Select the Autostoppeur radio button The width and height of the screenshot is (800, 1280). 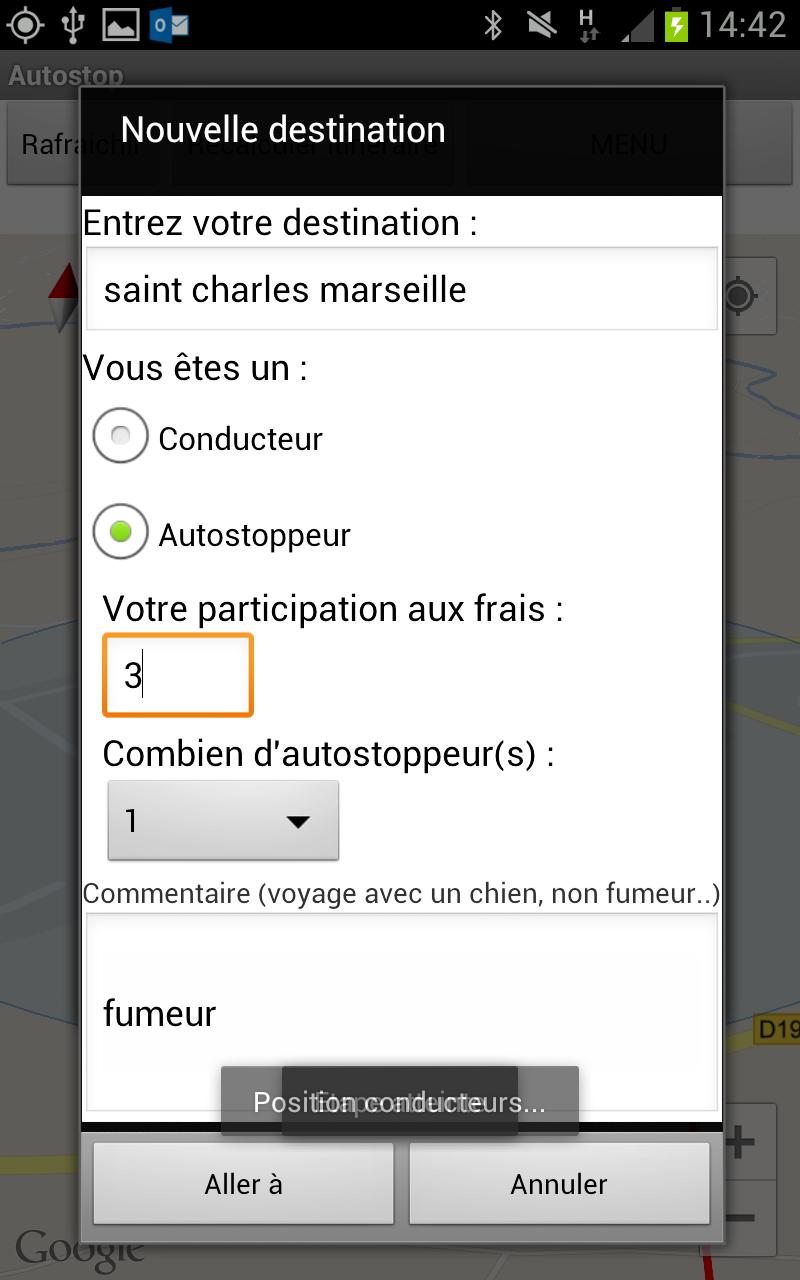[120, 532]
